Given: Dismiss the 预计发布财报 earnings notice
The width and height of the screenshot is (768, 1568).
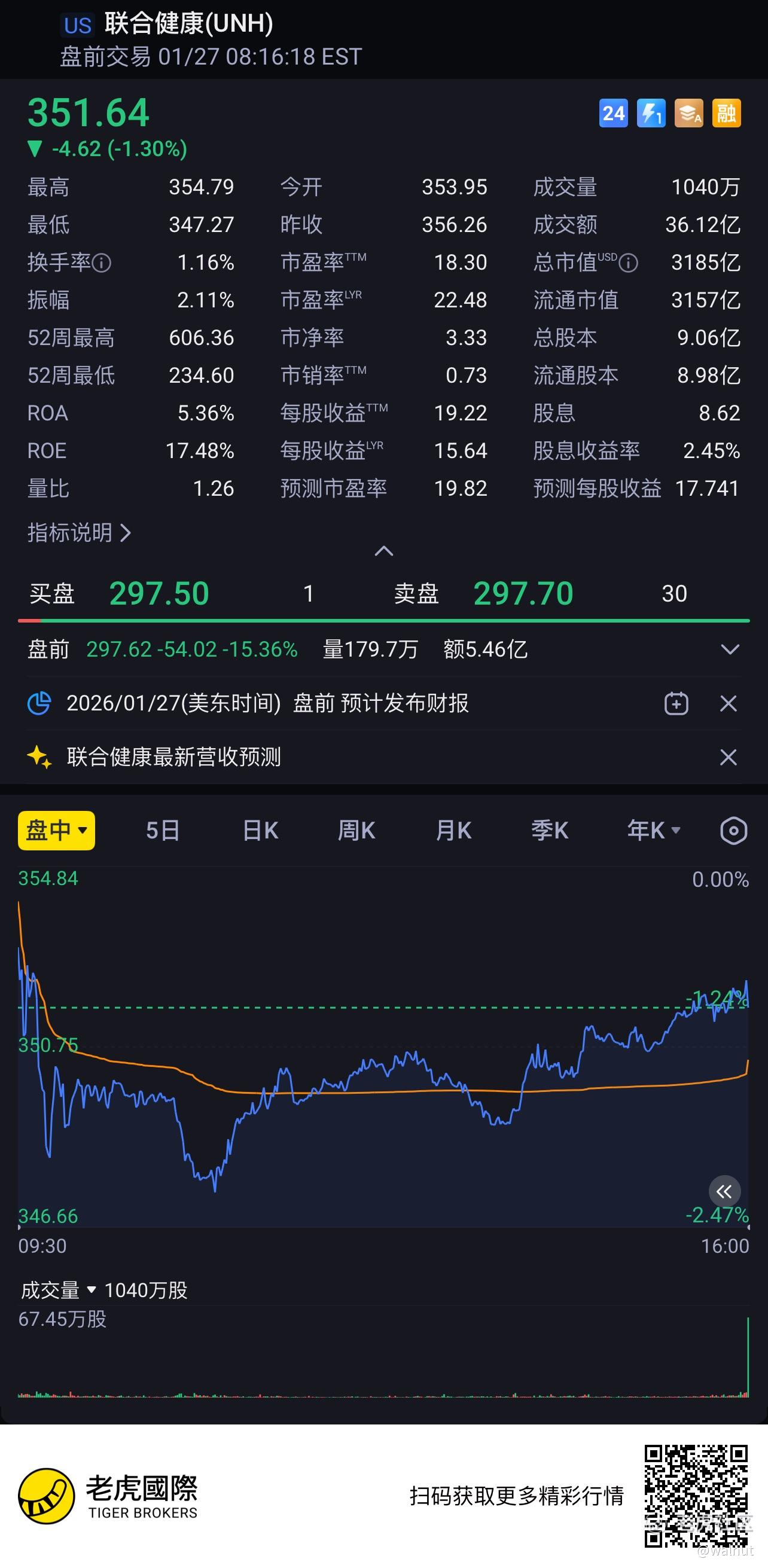Looking at the screenshot, I should pyautogui.click(x=729, y=704).
